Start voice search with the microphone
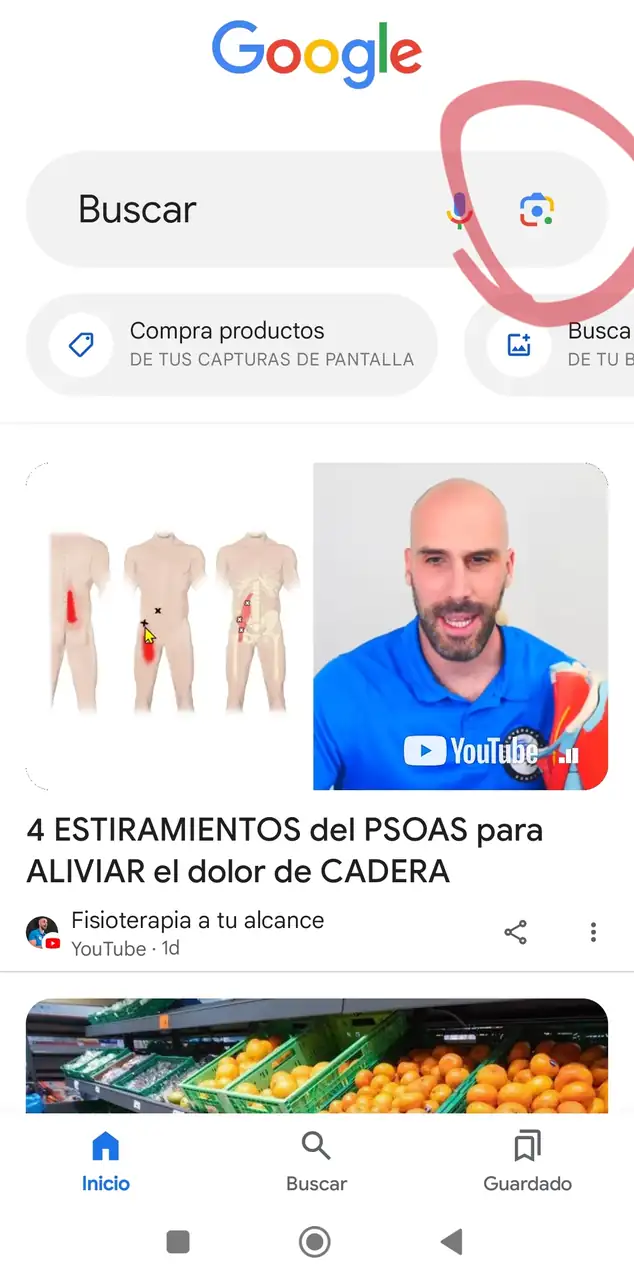 point(459,210)
